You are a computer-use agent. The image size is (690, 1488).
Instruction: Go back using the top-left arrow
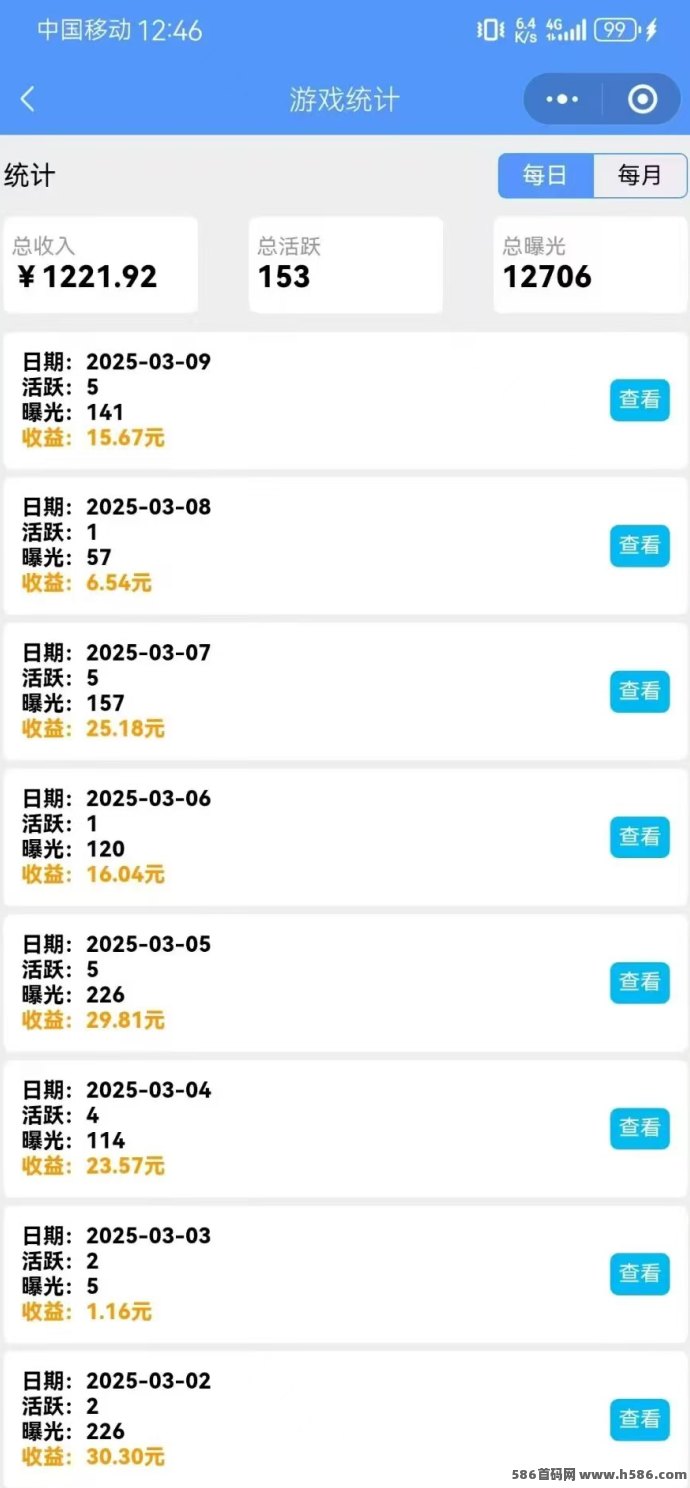click(28, 99)
